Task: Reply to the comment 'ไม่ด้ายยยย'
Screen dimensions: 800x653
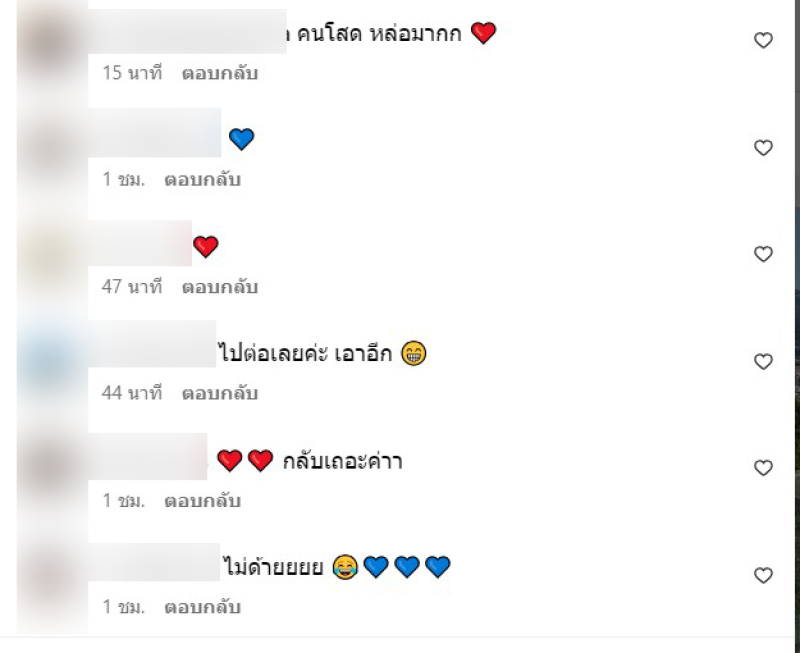Action: [x=202, y=607]
